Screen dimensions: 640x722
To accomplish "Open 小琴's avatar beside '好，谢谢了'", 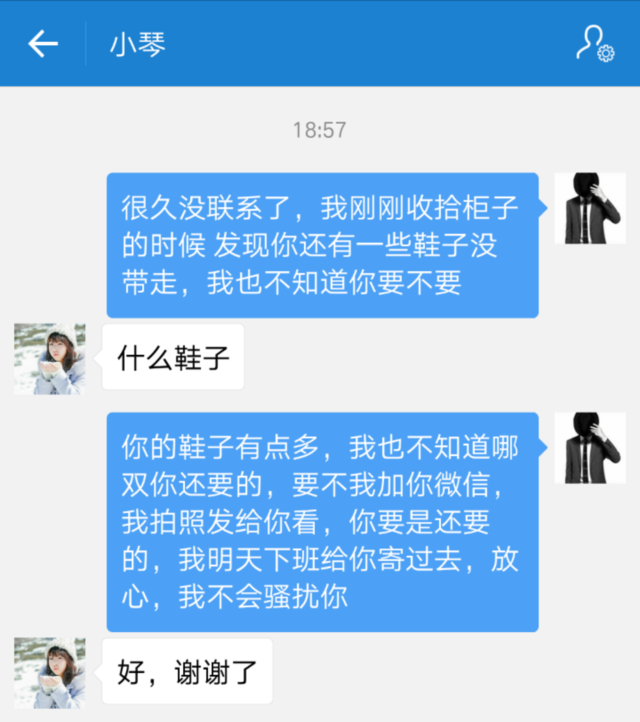I will (49, 673).
